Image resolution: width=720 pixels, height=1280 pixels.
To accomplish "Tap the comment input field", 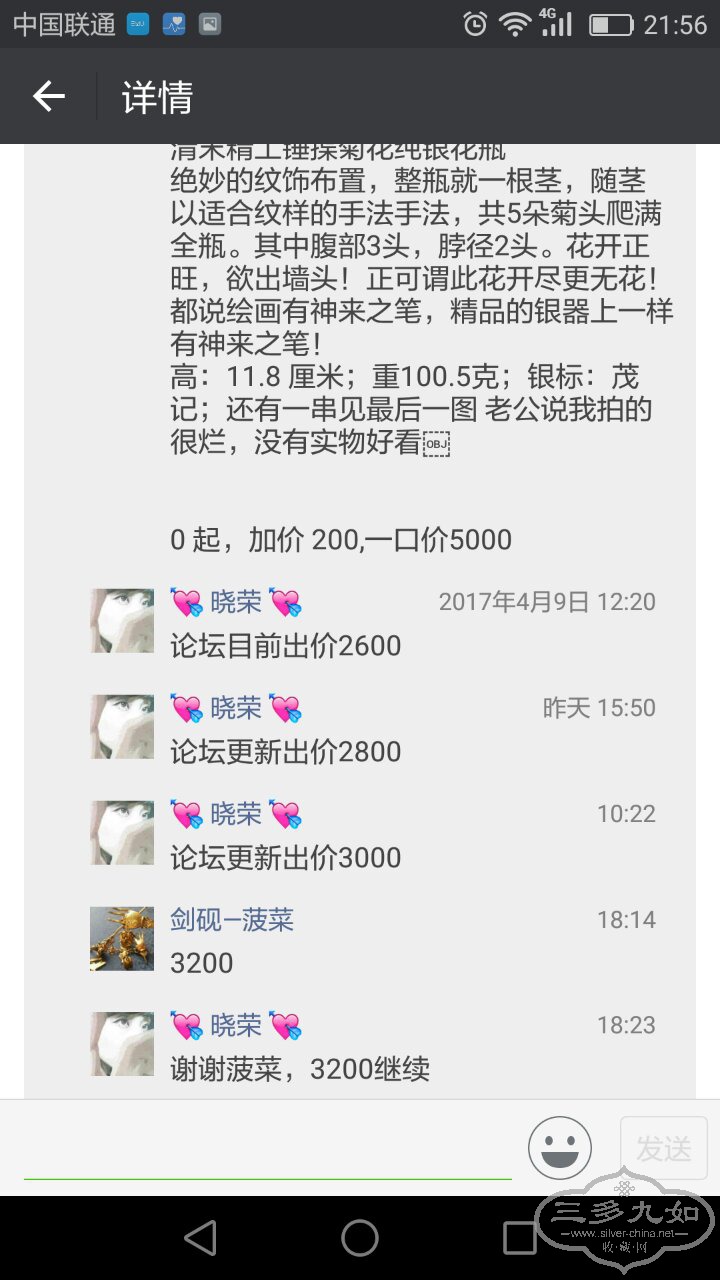I will point(268,1150).
